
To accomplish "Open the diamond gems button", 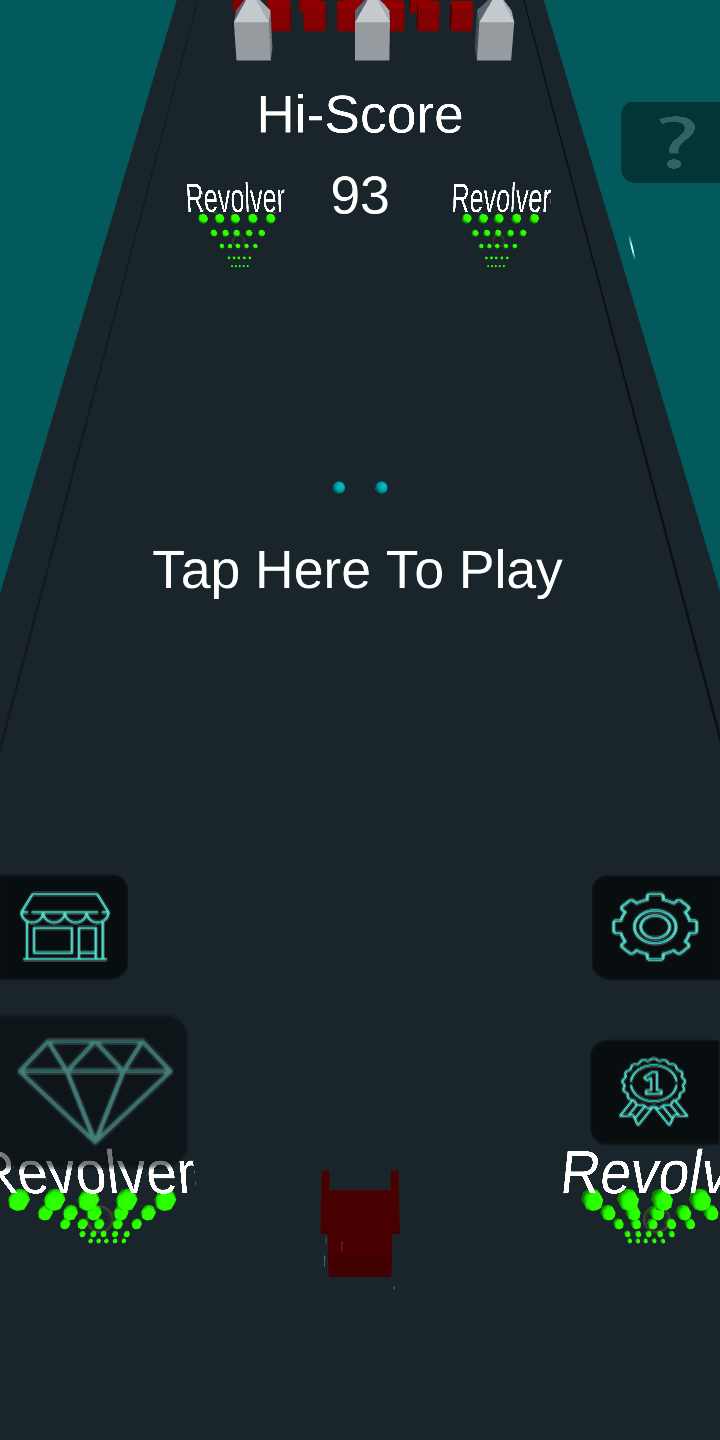I will tap(94, 1088).
